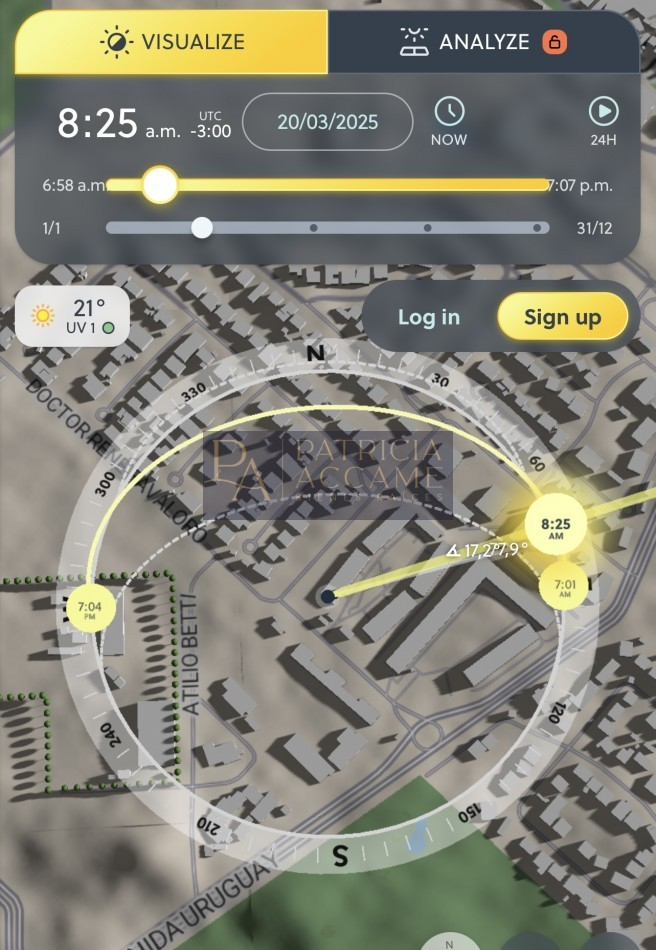Tap the Log in button
Viewport: 656px width, 950px height.
point(429,317)
